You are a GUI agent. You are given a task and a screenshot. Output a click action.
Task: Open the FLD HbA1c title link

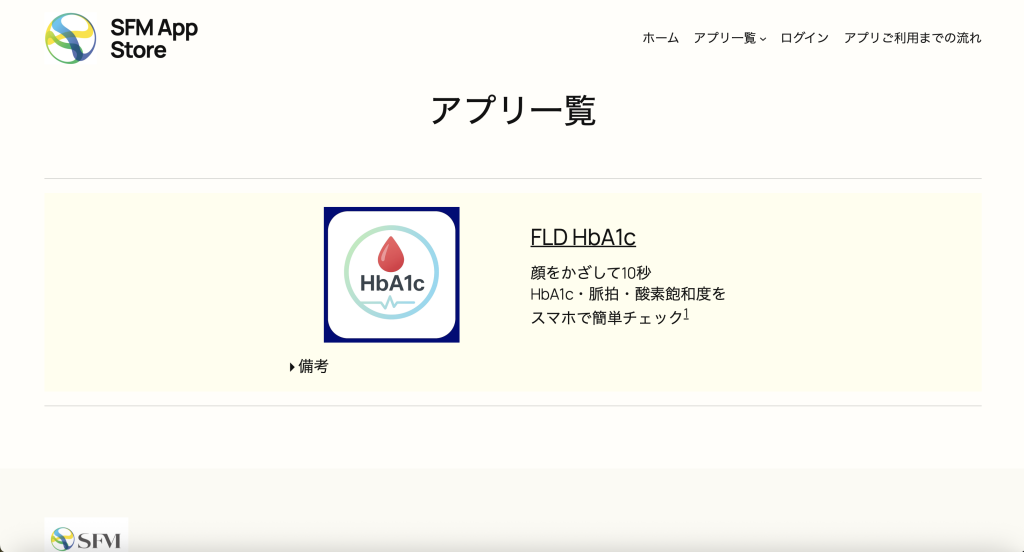click(582, 237)
